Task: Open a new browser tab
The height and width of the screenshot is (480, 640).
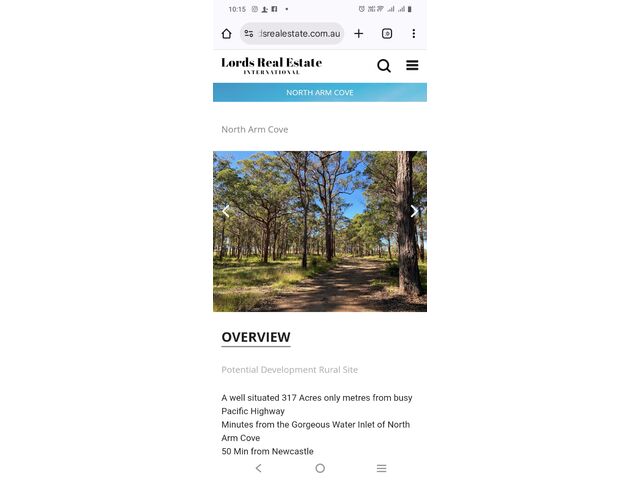Action: (359, 34)
